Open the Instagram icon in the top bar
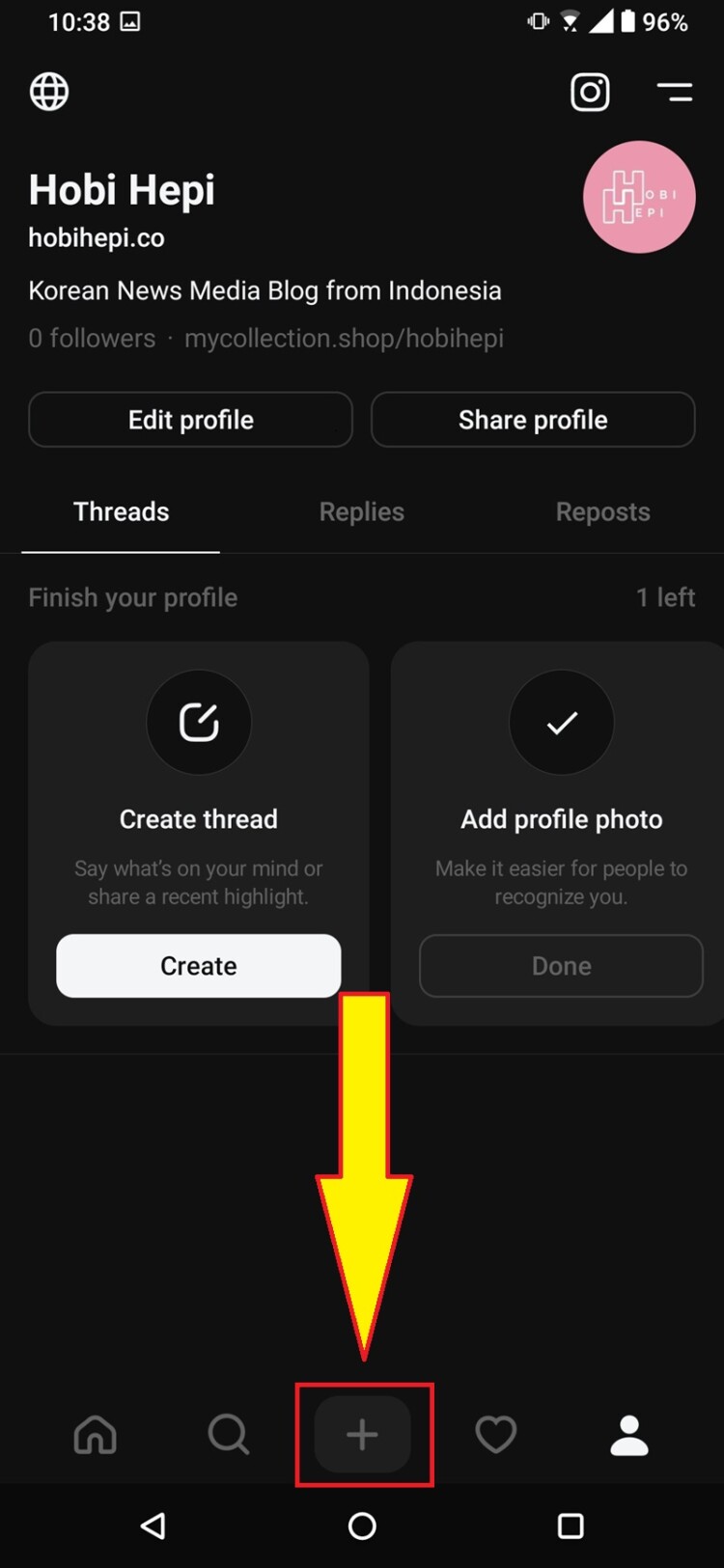The height and width of the screenshot is (1568, 724). pos(590,92)
